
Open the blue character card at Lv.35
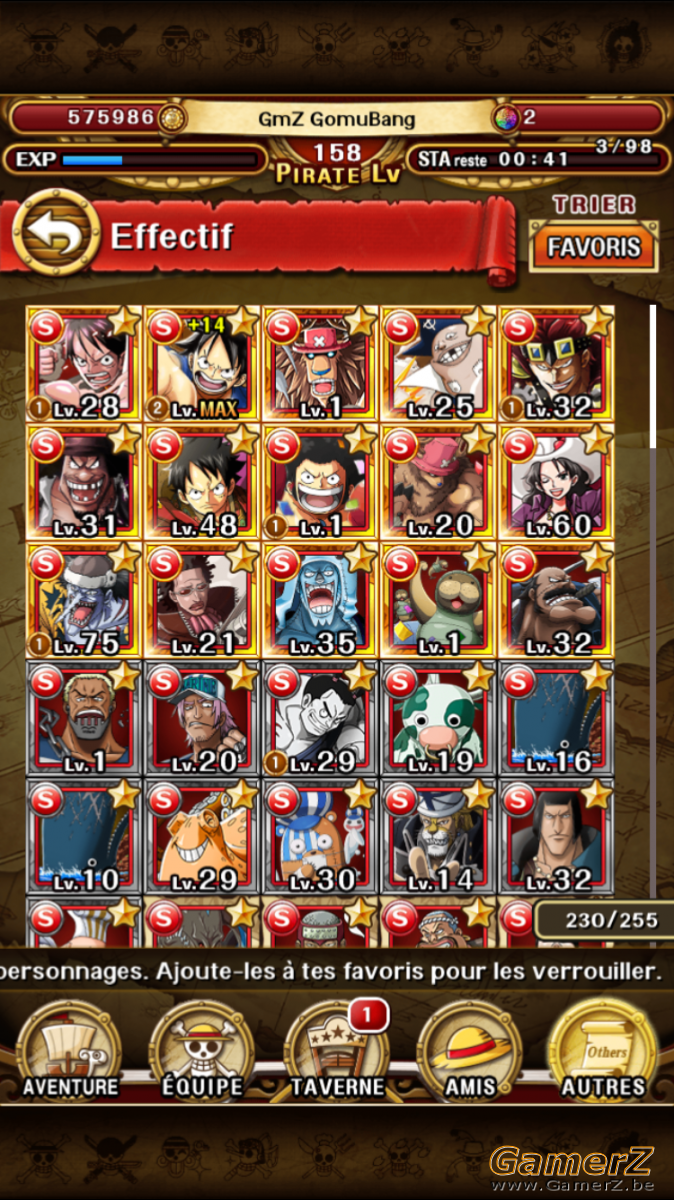pos(320,600)
